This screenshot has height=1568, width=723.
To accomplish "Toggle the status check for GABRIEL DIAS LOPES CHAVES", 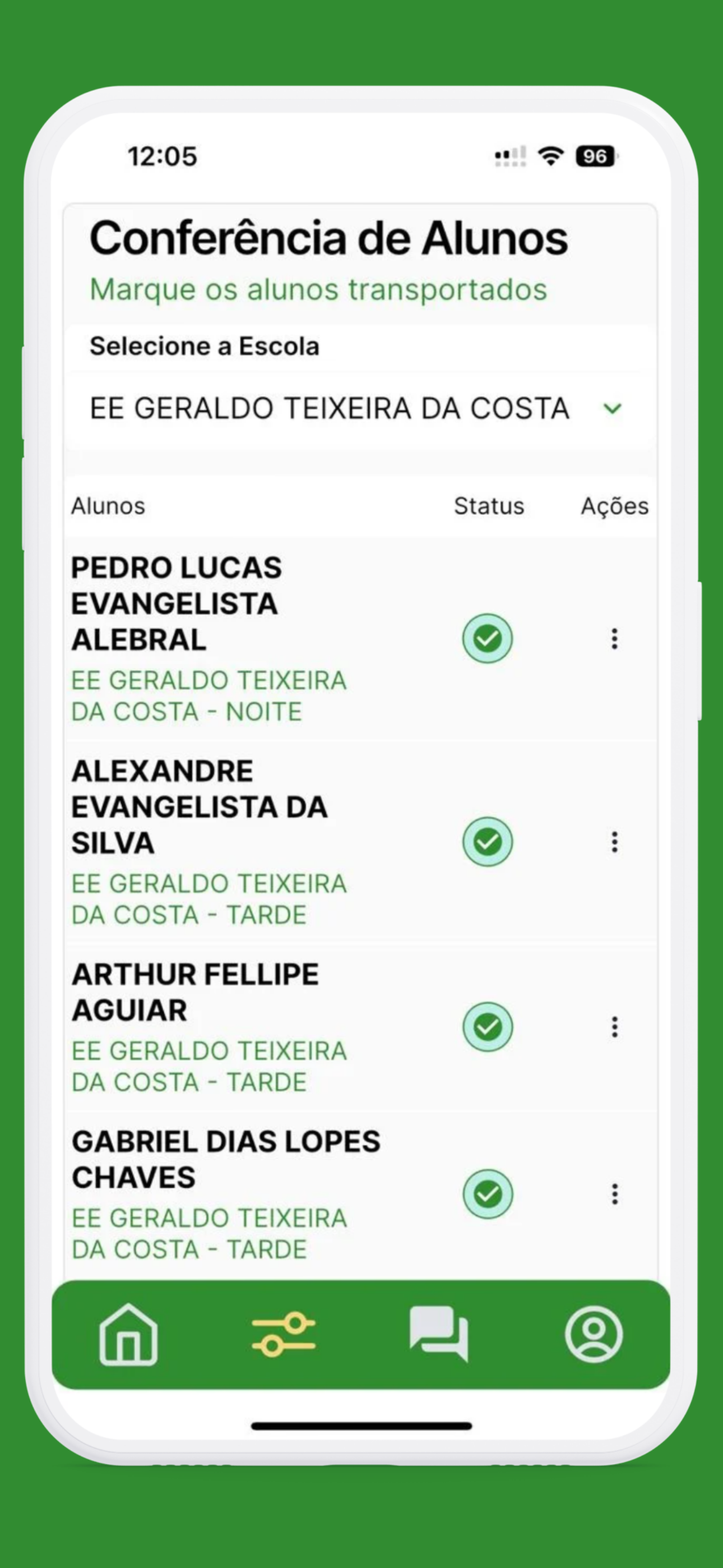I will (488, 1195).
